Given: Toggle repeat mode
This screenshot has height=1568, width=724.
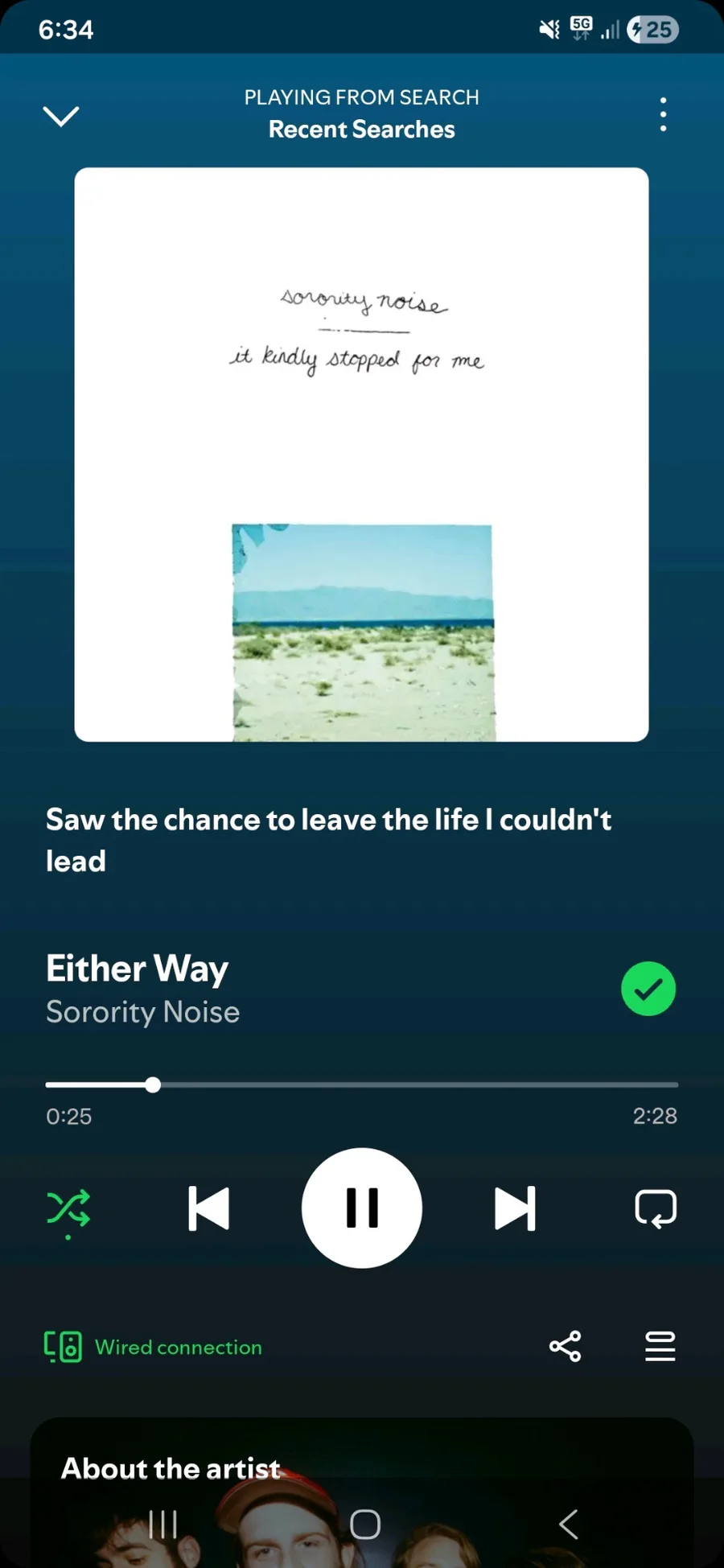Looking at the screenshot, I should pos(656,1208).
